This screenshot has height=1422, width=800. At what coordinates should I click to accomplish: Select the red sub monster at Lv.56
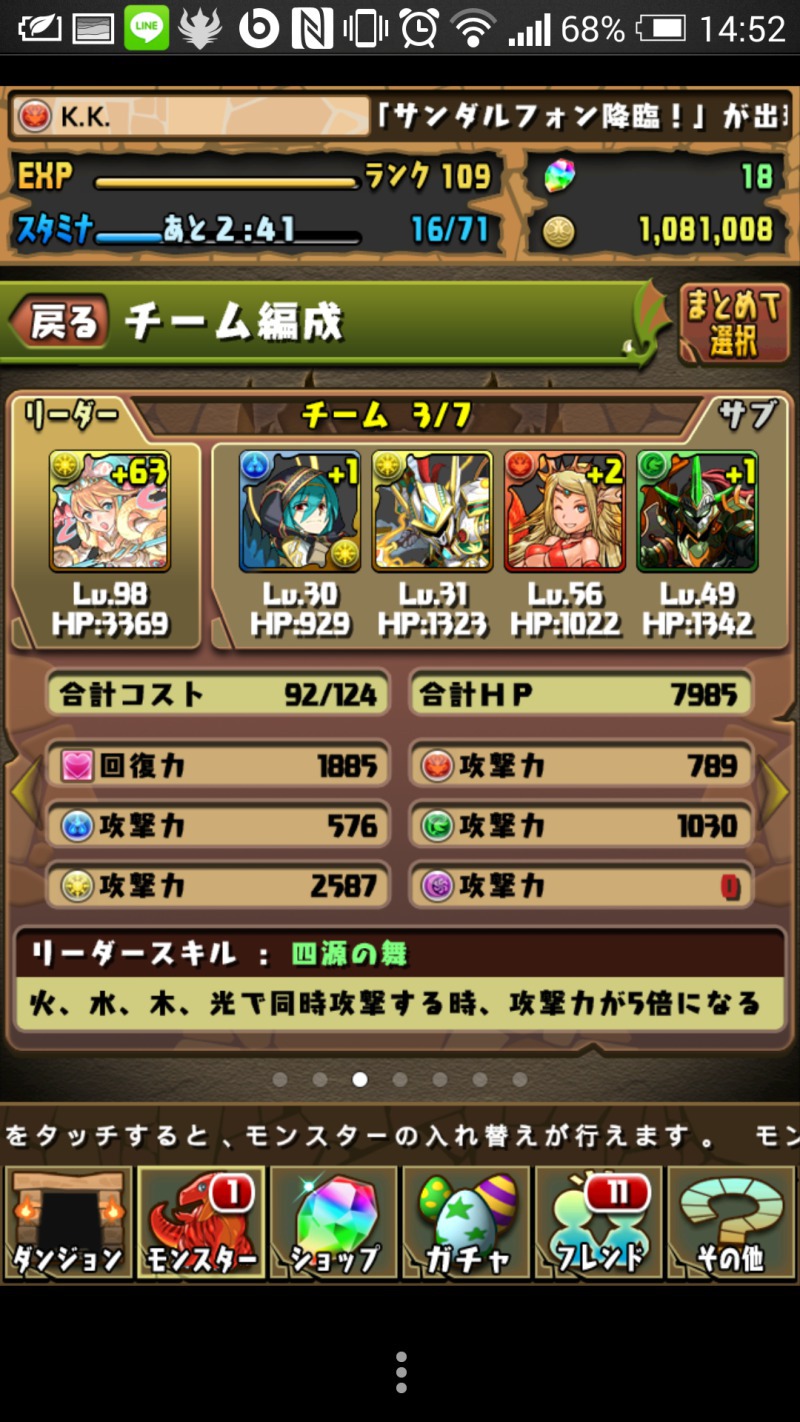click(x=565, y=511)
